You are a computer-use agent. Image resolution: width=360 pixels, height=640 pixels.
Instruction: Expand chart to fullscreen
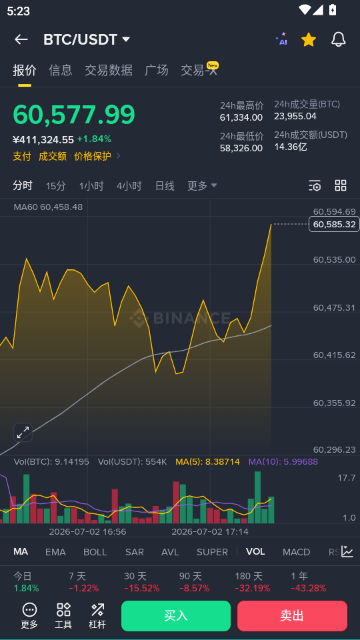coord(23,432)
